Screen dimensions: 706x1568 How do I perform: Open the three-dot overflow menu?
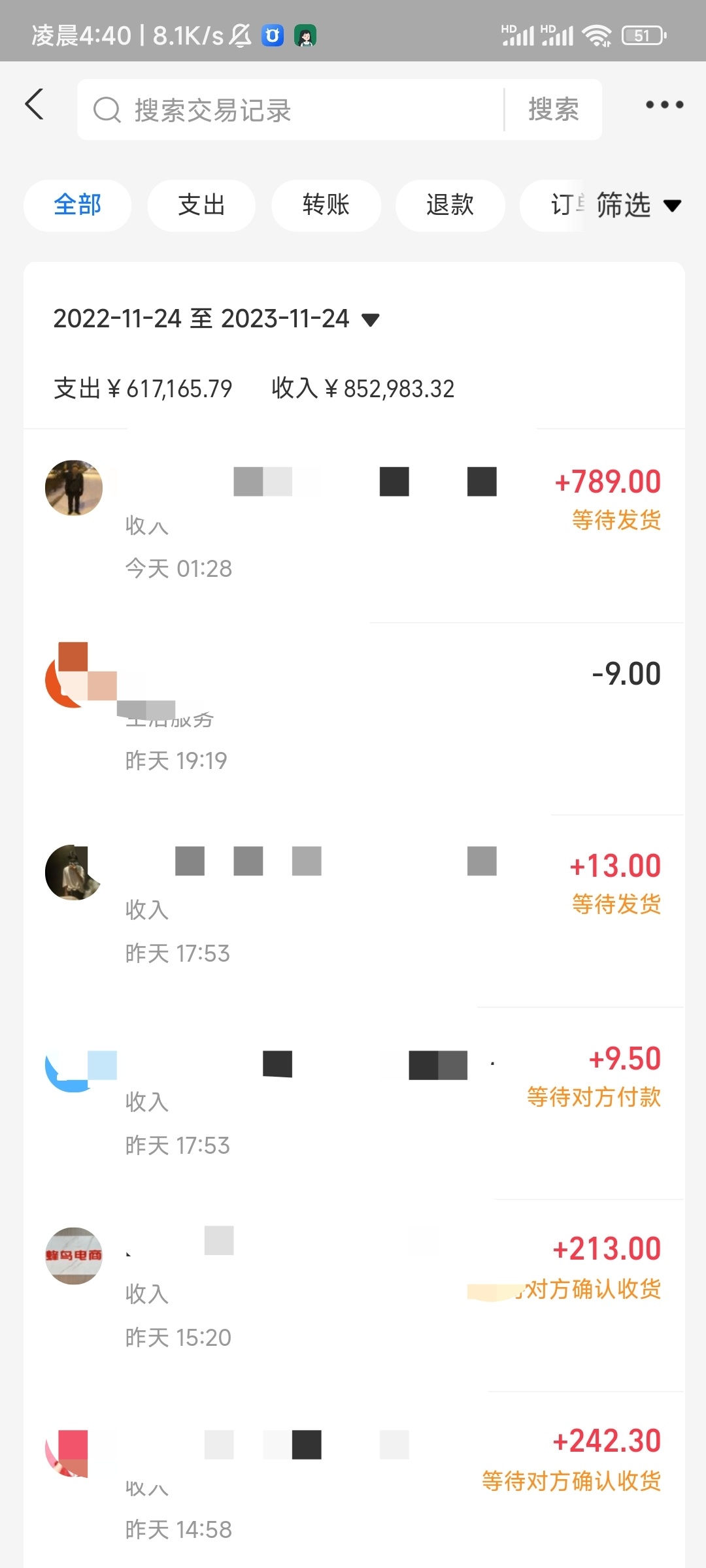pos(664,105)
